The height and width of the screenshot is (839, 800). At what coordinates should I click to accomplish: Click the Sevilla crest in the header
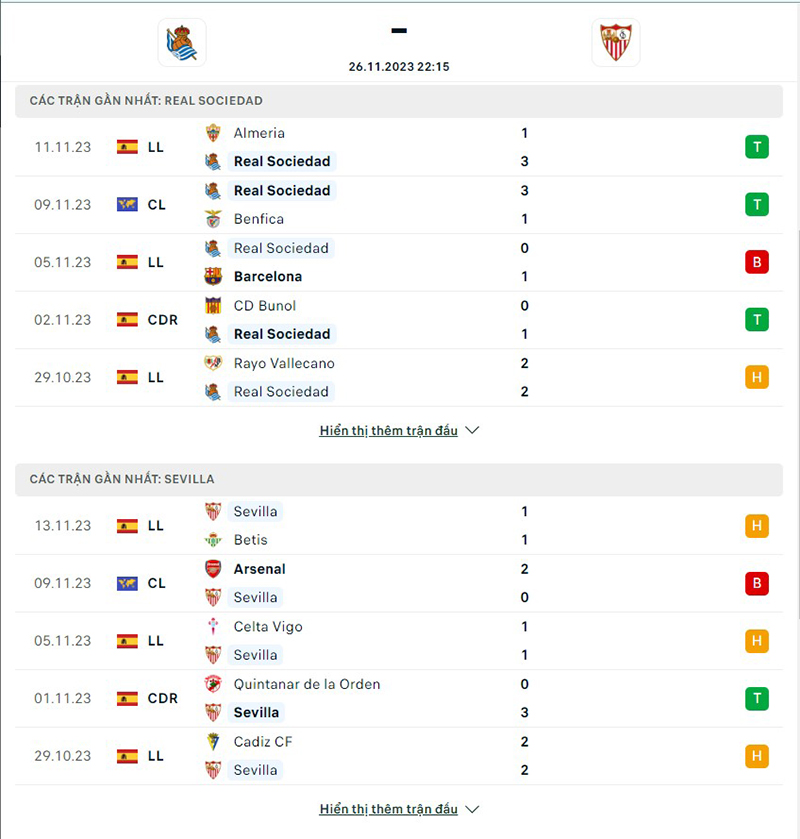[x=616, y=42]
